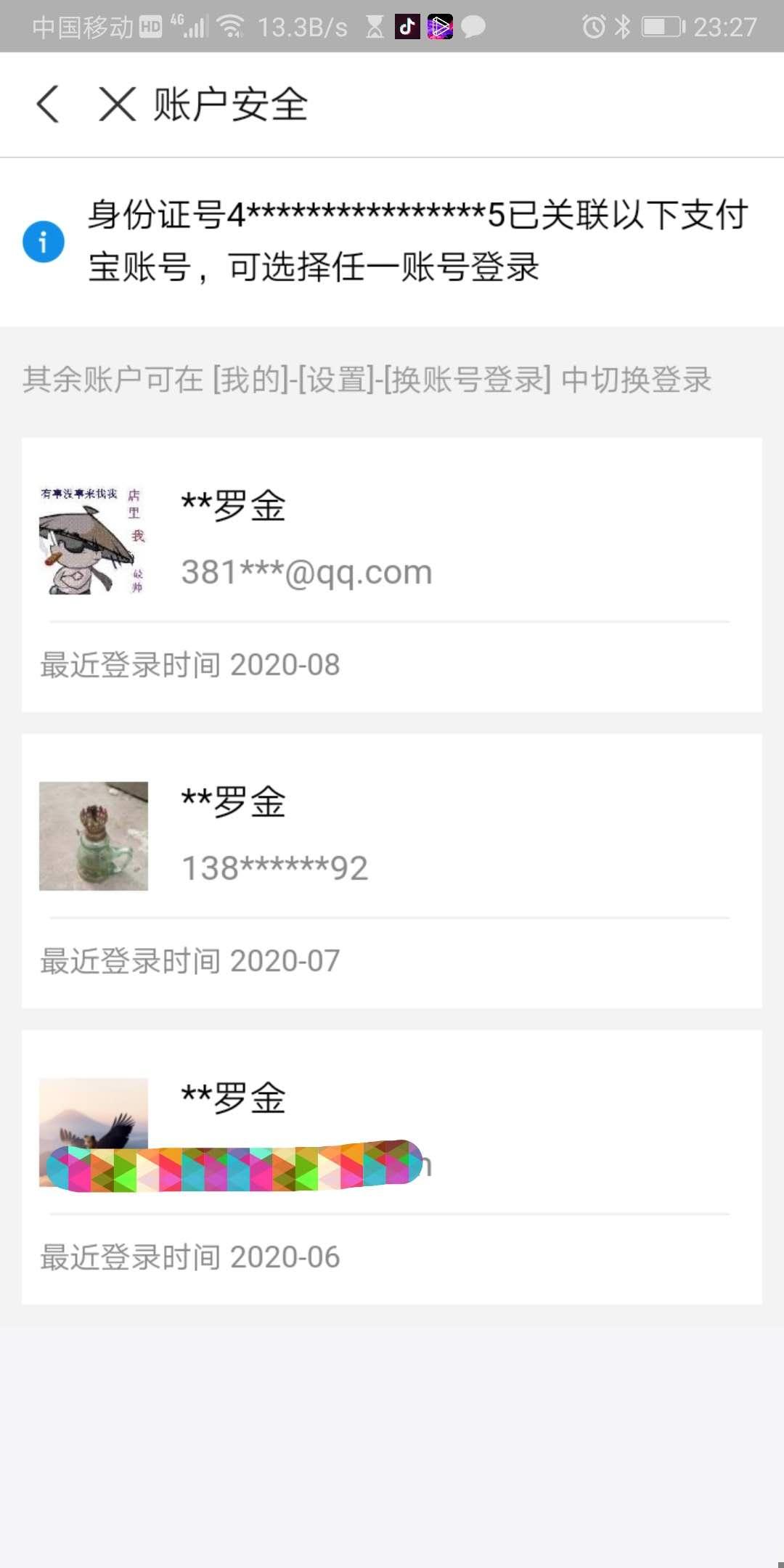This screenshot has width=784, height=1568.
Task: Select the 381***@qq.com account
Action: [x=306, y=572]
